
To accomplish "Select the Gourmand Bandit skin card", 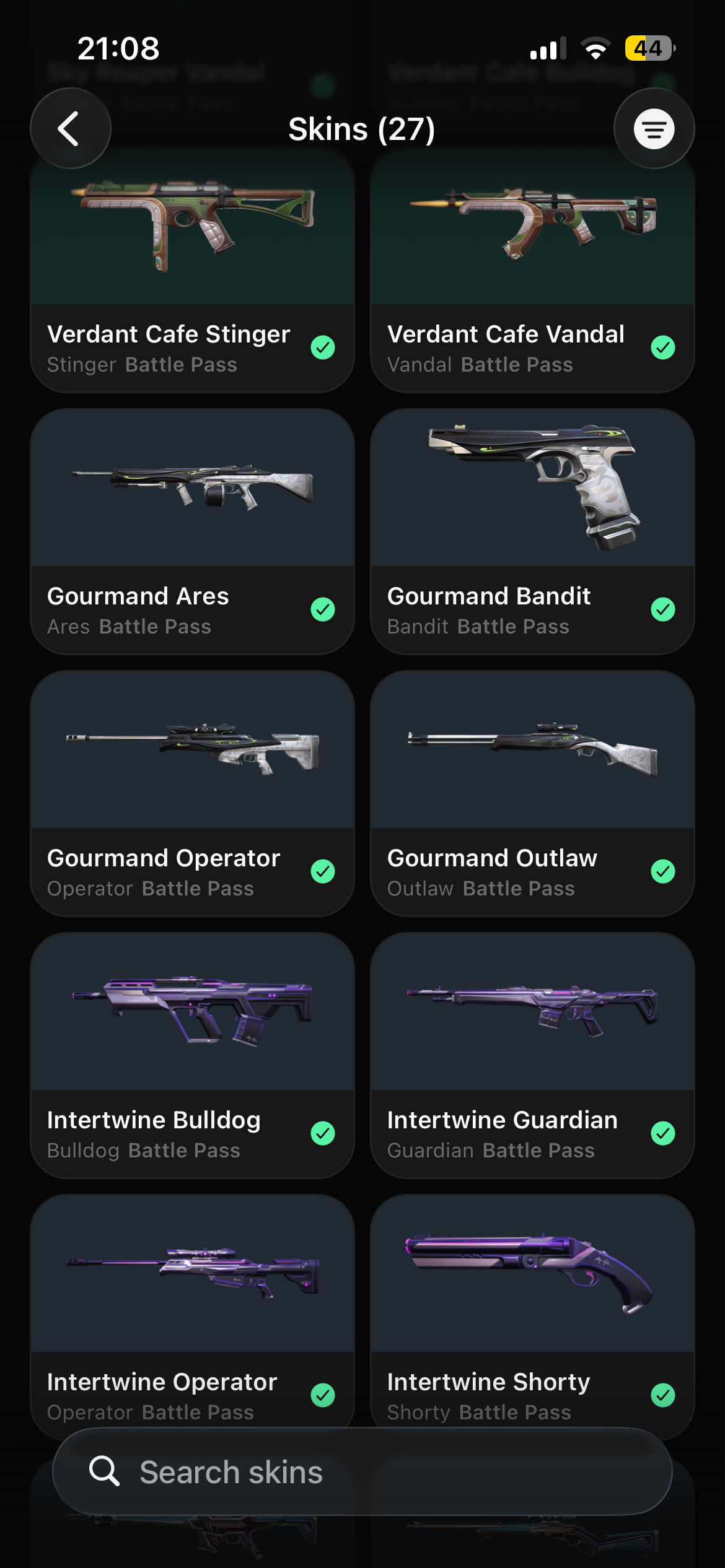I will click(532, 531).
